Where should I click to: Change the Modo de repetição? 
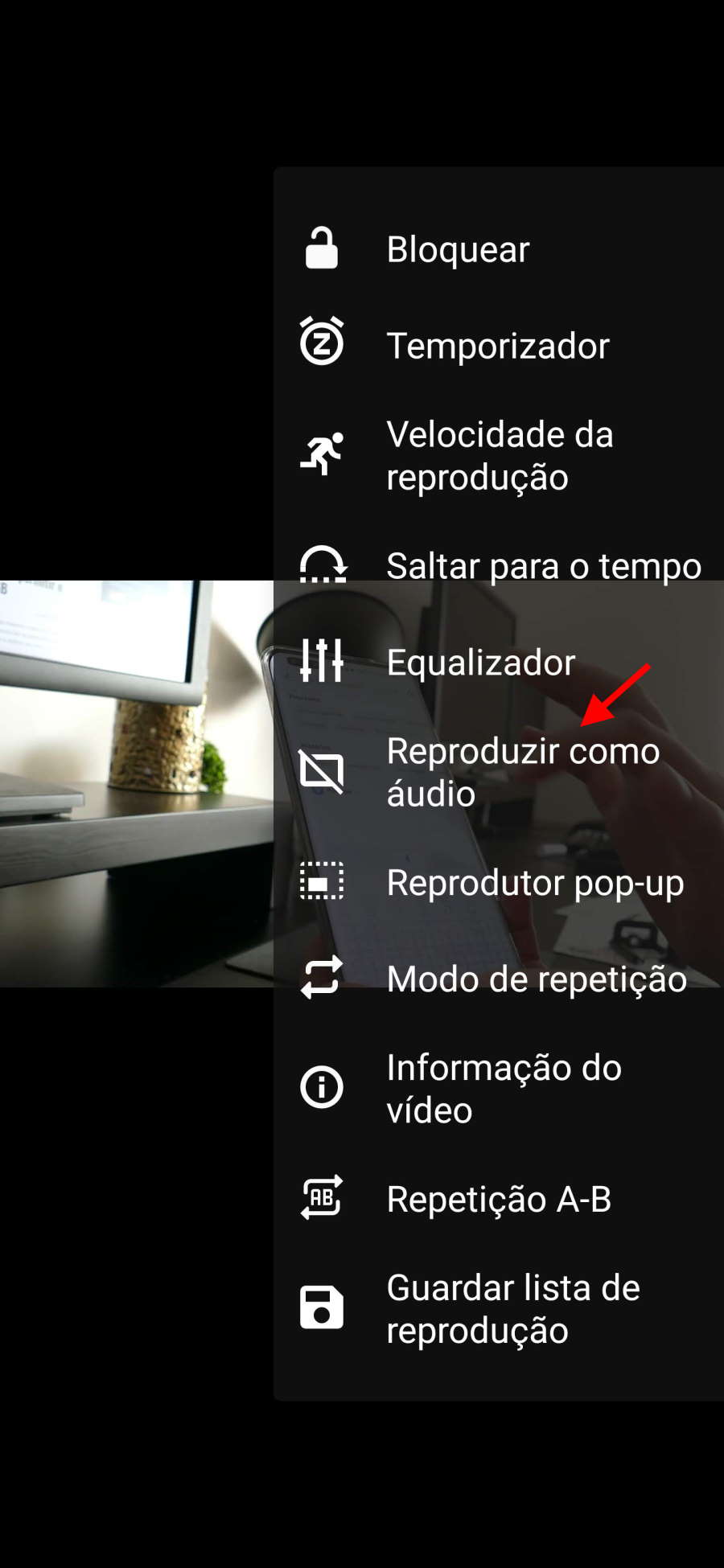pyautogui.click(x=499, y=979)
